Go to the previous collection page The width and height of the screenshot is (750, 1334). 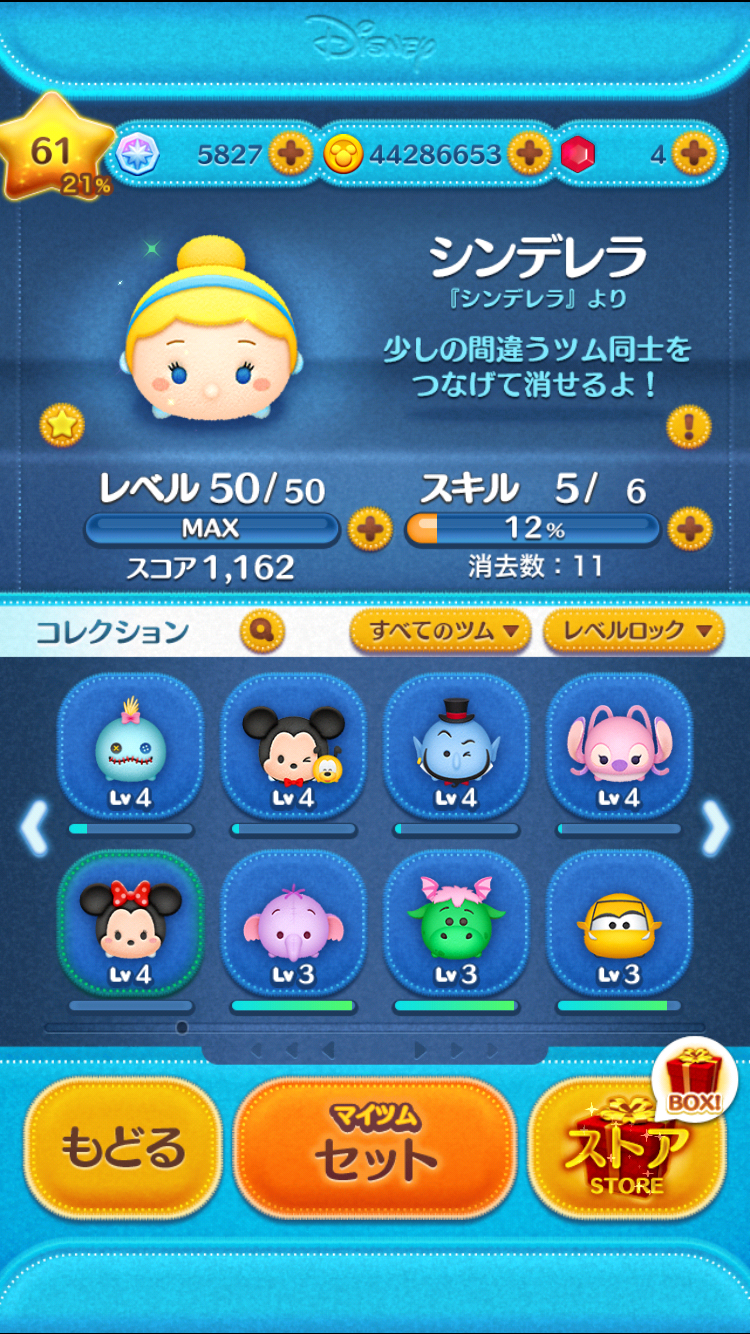[x=34, y=828]
